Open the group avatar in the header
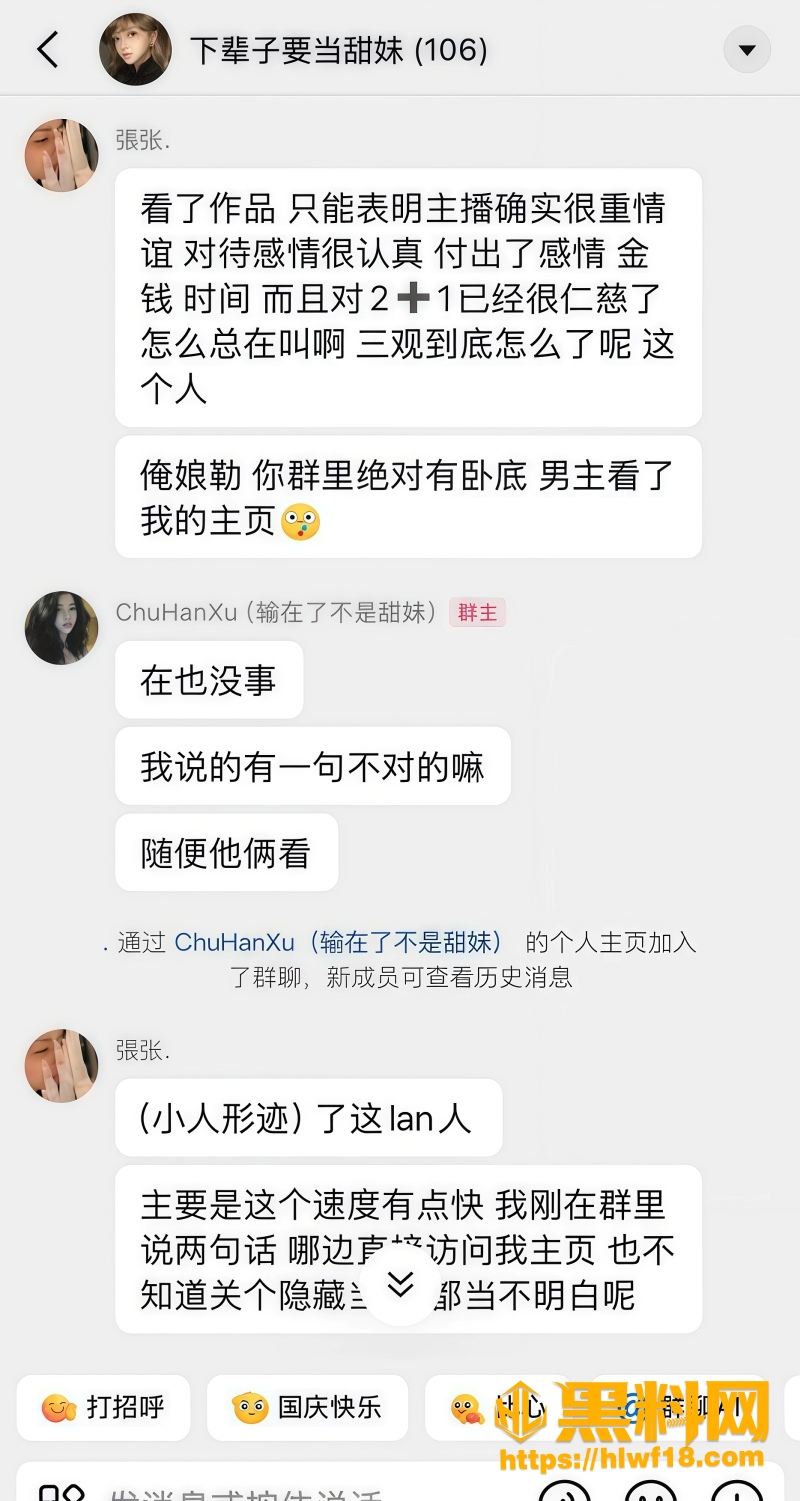 point(135,49)
